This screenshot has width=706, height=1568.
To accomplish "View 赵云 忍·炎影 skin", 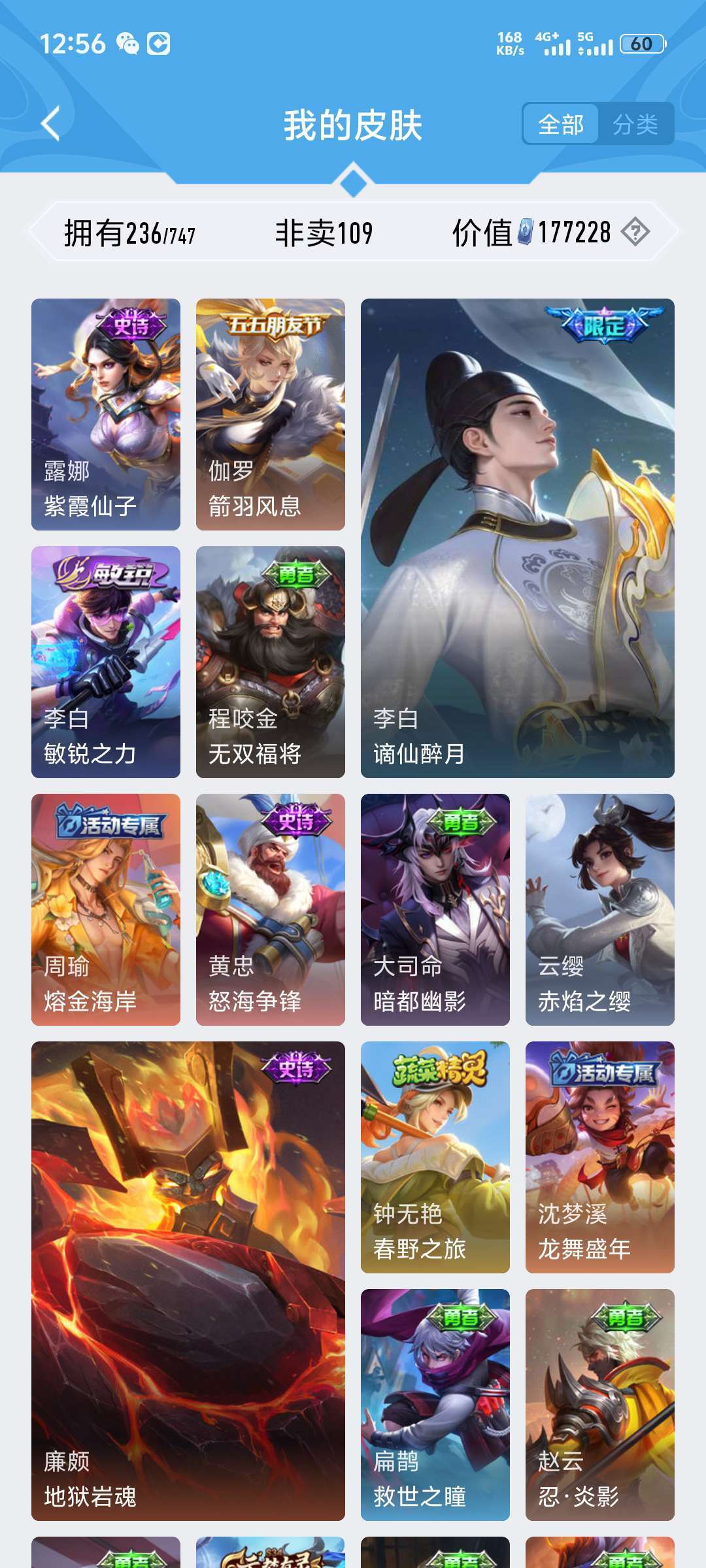I will pos(600,1405).
